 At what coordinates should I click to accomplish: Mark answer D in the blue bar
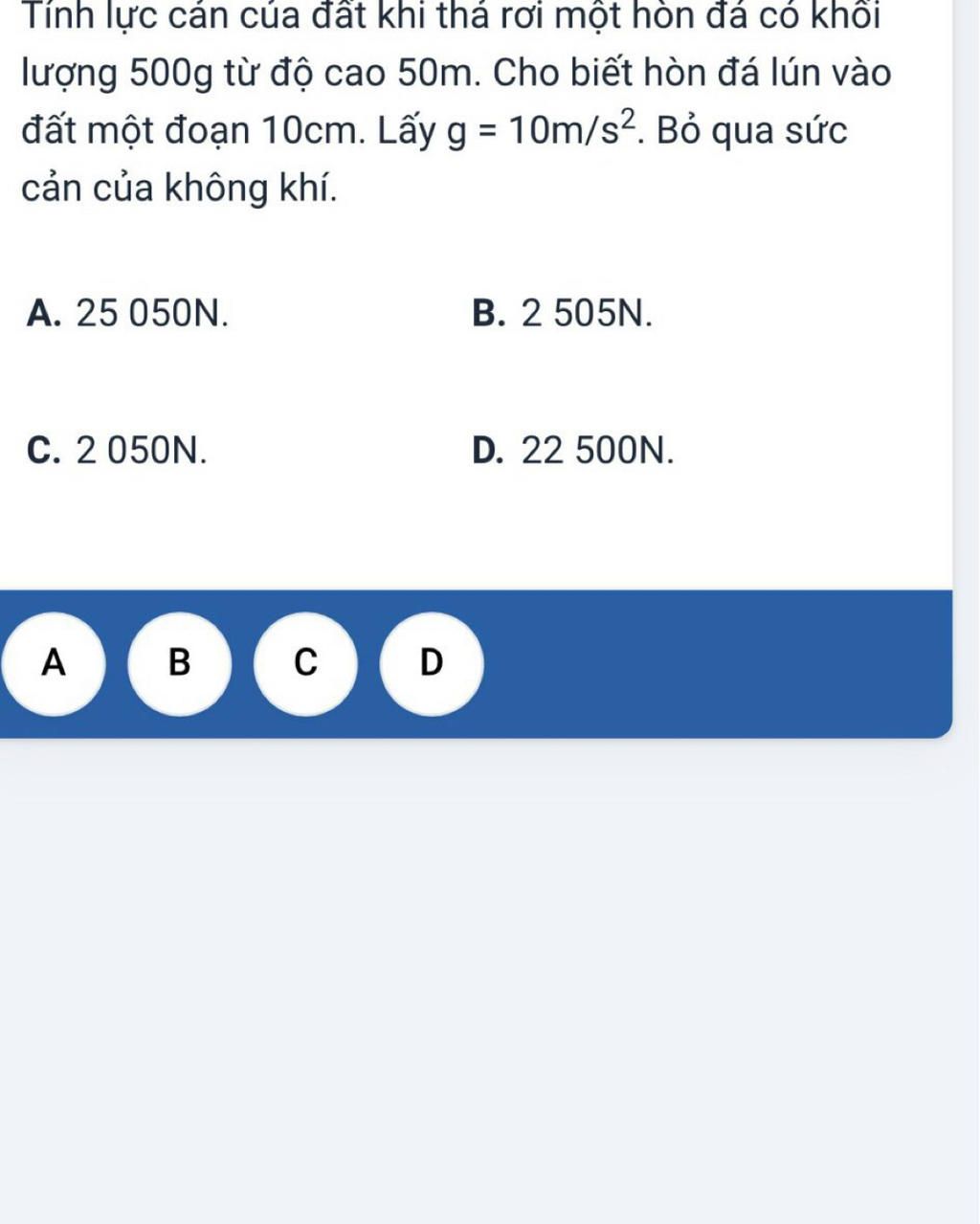(432, 662)
